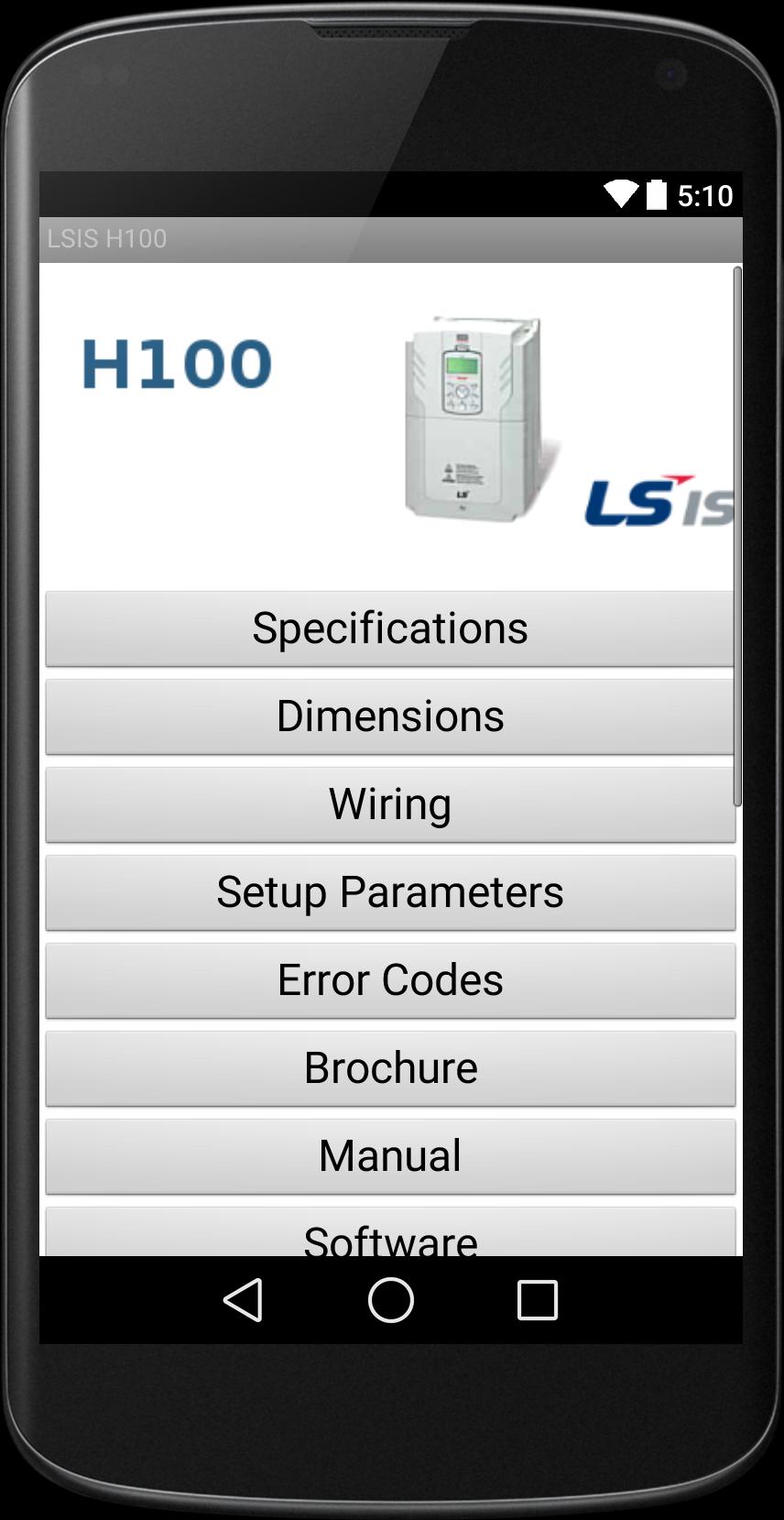Open the Brochure

[x=390, y=1068]
